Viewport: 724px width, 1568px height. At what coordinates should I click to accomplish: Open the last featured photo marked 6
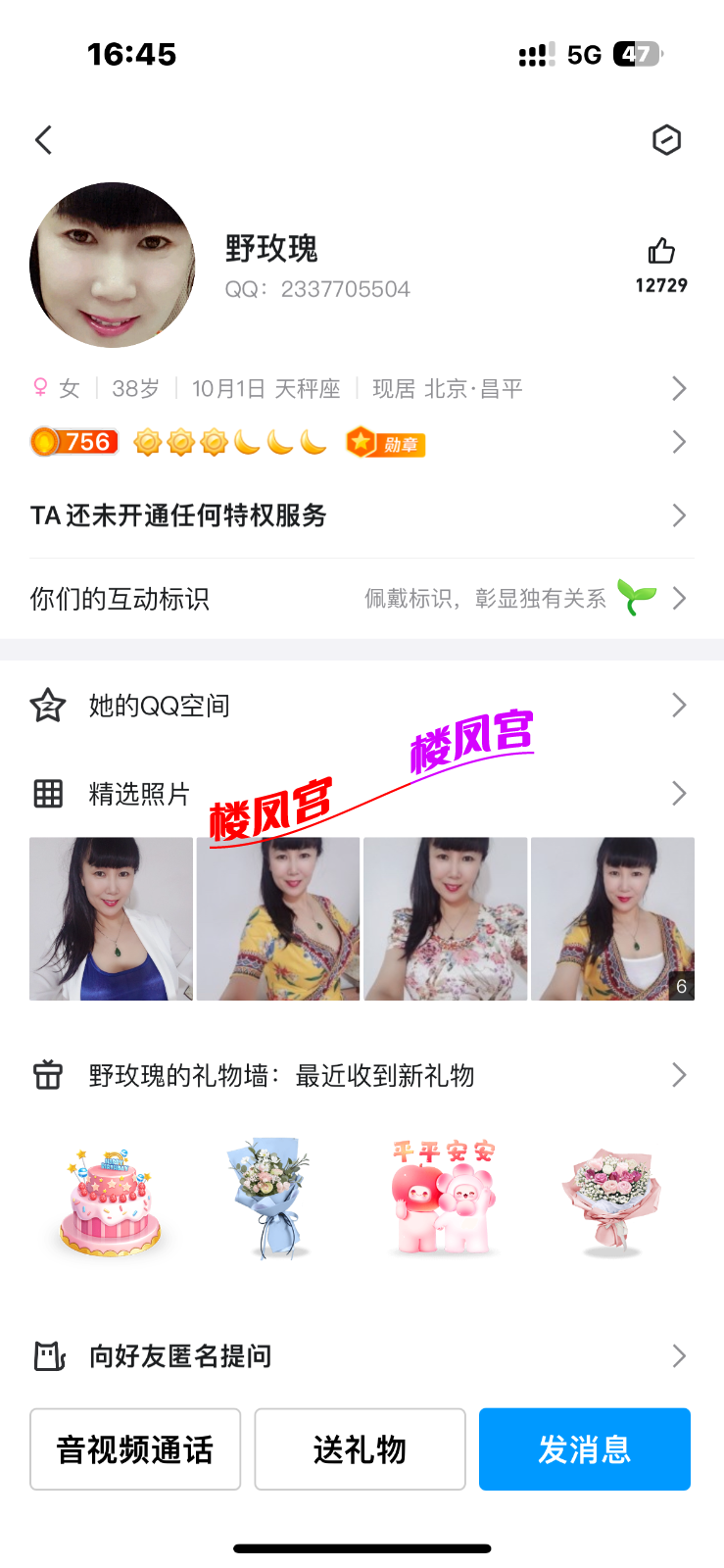[x=612, y=918]
